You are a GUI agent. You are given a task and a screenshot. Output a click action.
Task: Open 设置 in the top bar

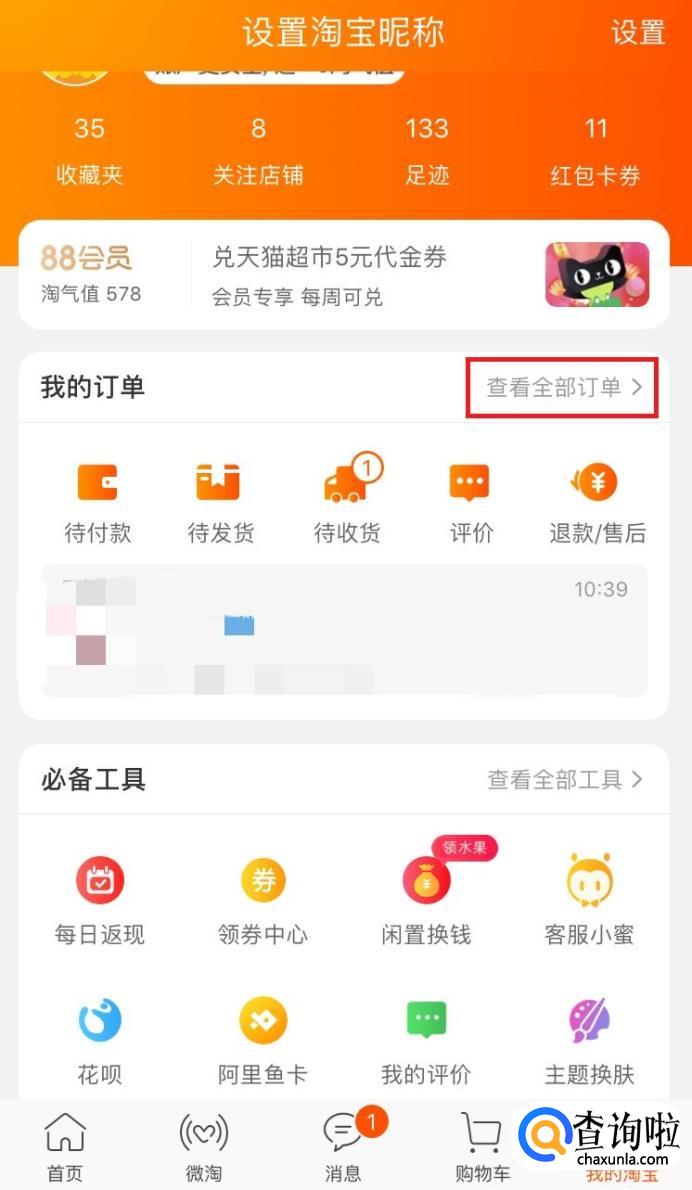click(x=637, y=33)
